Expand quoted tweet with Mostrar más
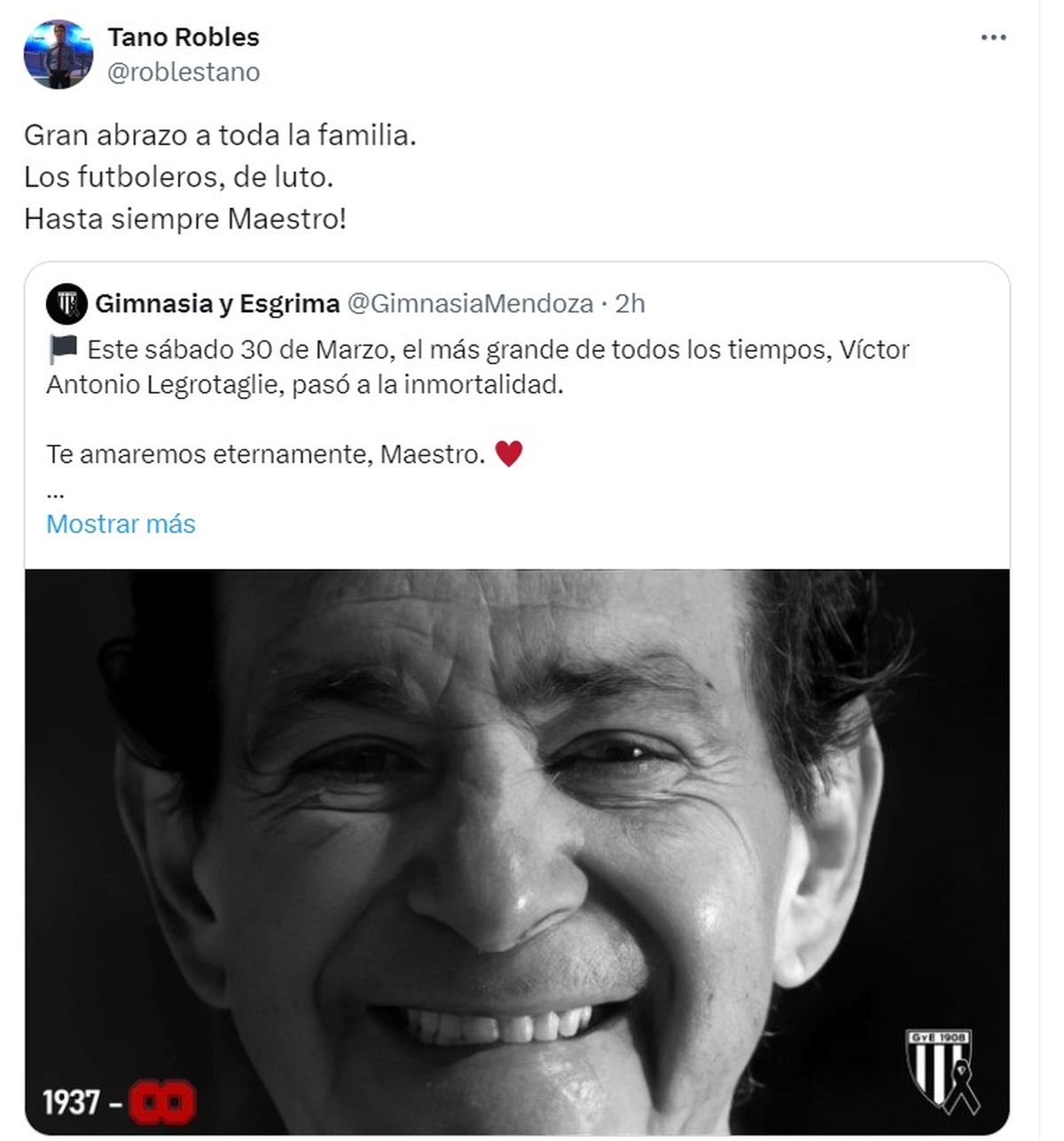 pos(121,524)
